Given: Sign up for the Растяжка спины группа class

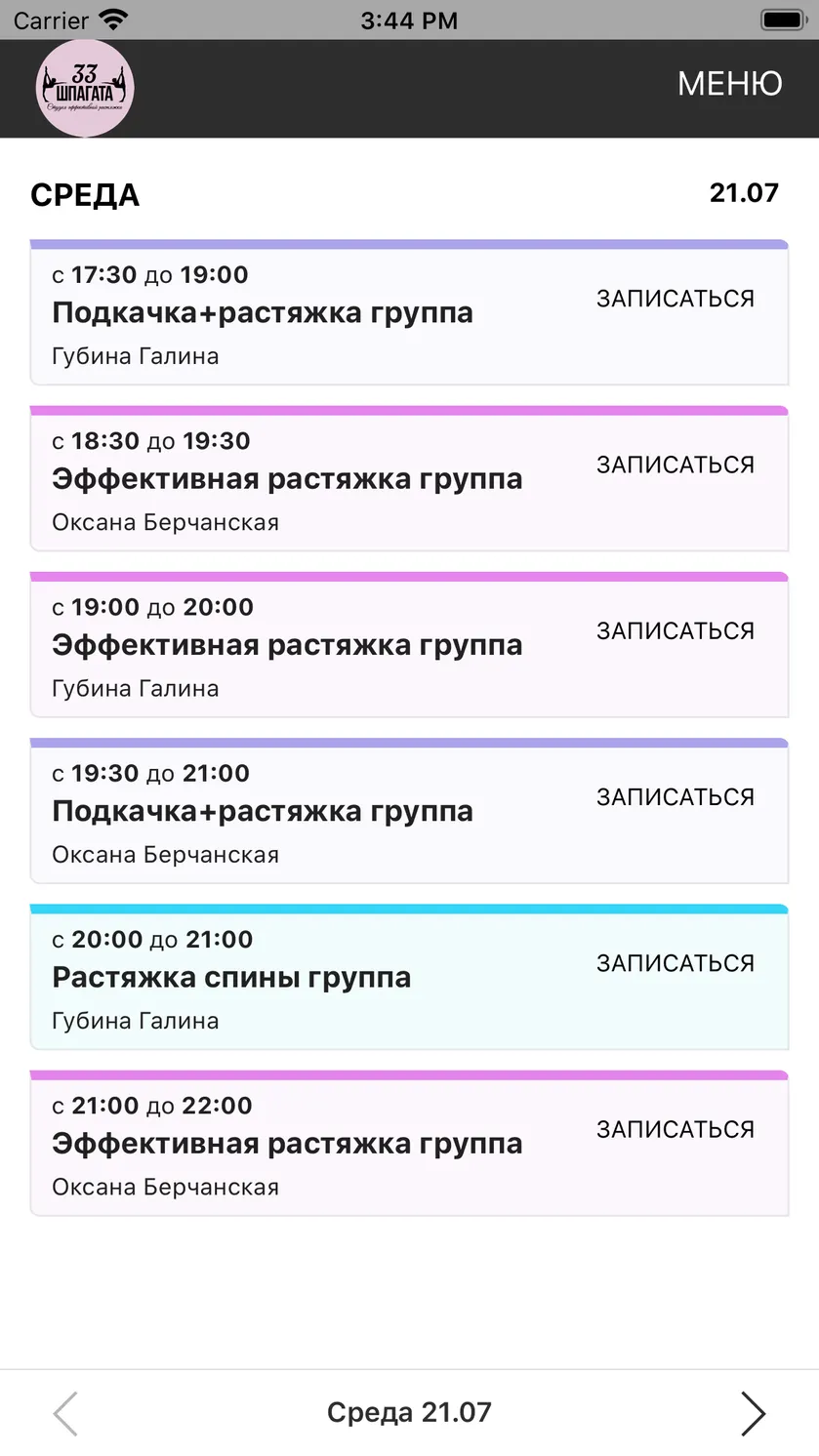Looking at the screenshot, I should point(676,963).
